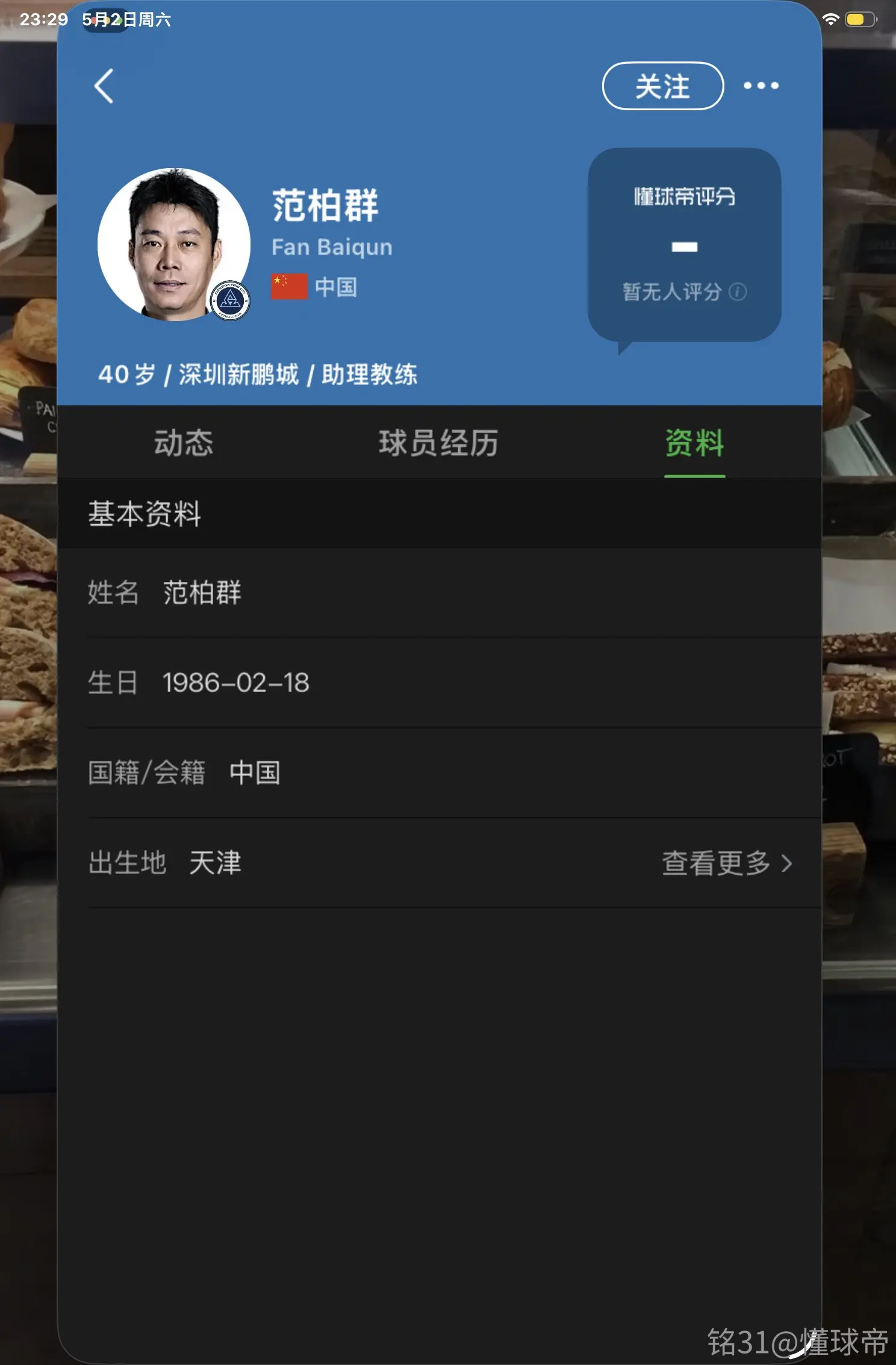
Task: Follow 范柏群 with the 关注 button
Action: click(x=662, y=86)
